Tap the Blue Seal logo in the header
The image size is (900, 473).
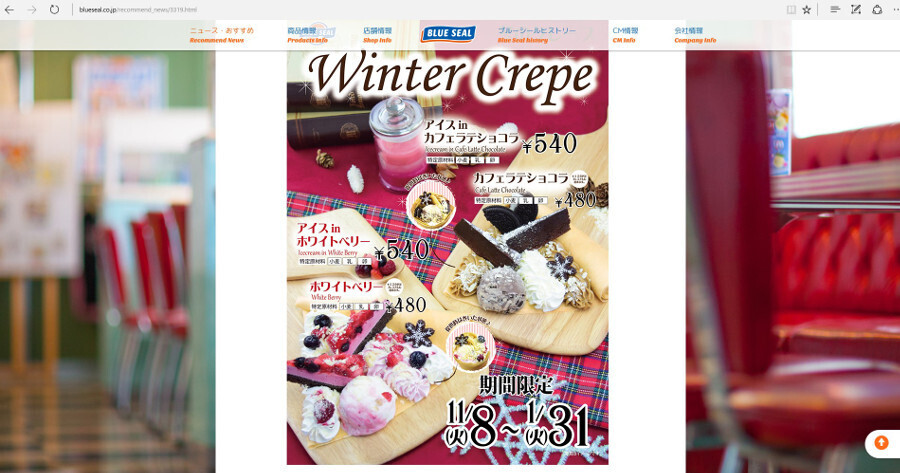[448, 34]
